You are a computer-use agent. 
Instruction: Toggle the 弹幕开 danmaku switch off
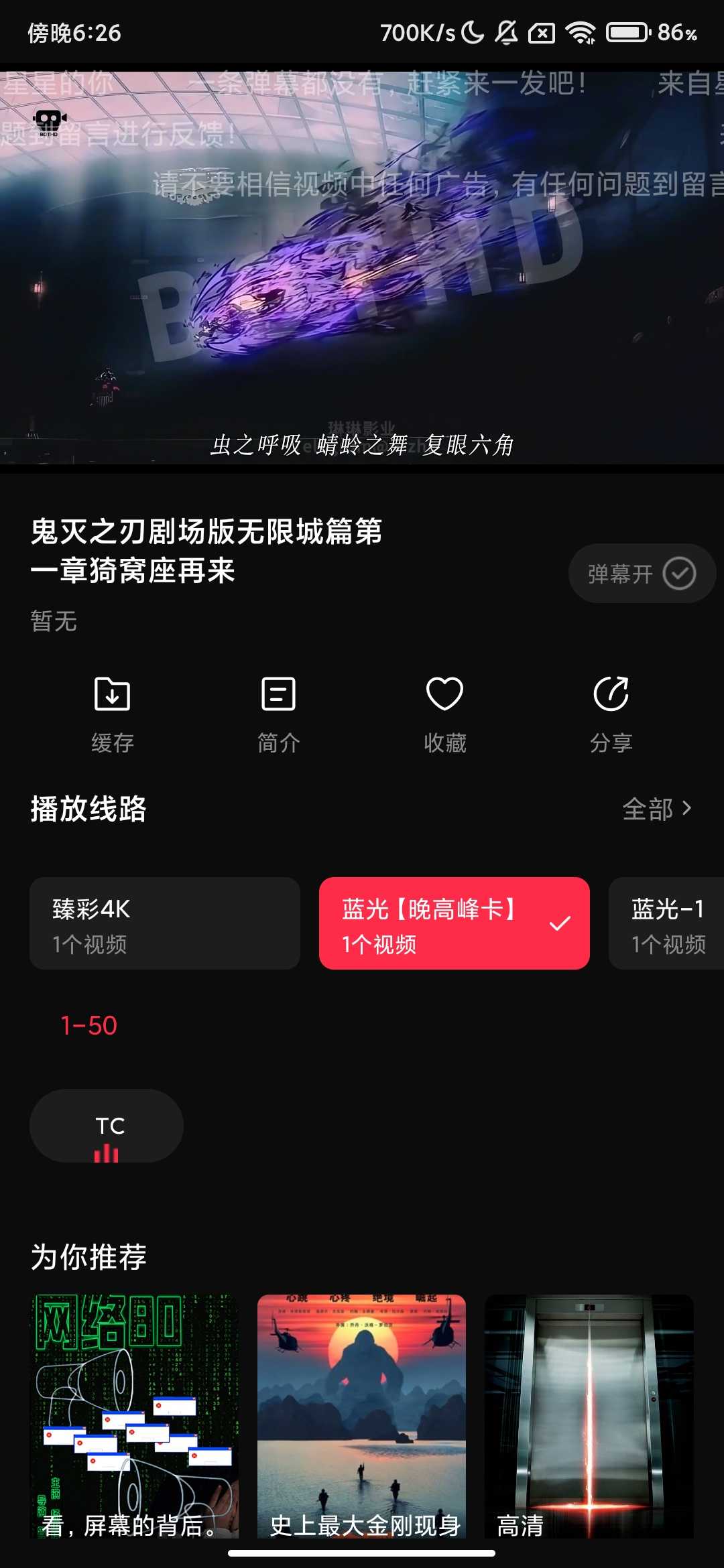click(x=640, y=573)
